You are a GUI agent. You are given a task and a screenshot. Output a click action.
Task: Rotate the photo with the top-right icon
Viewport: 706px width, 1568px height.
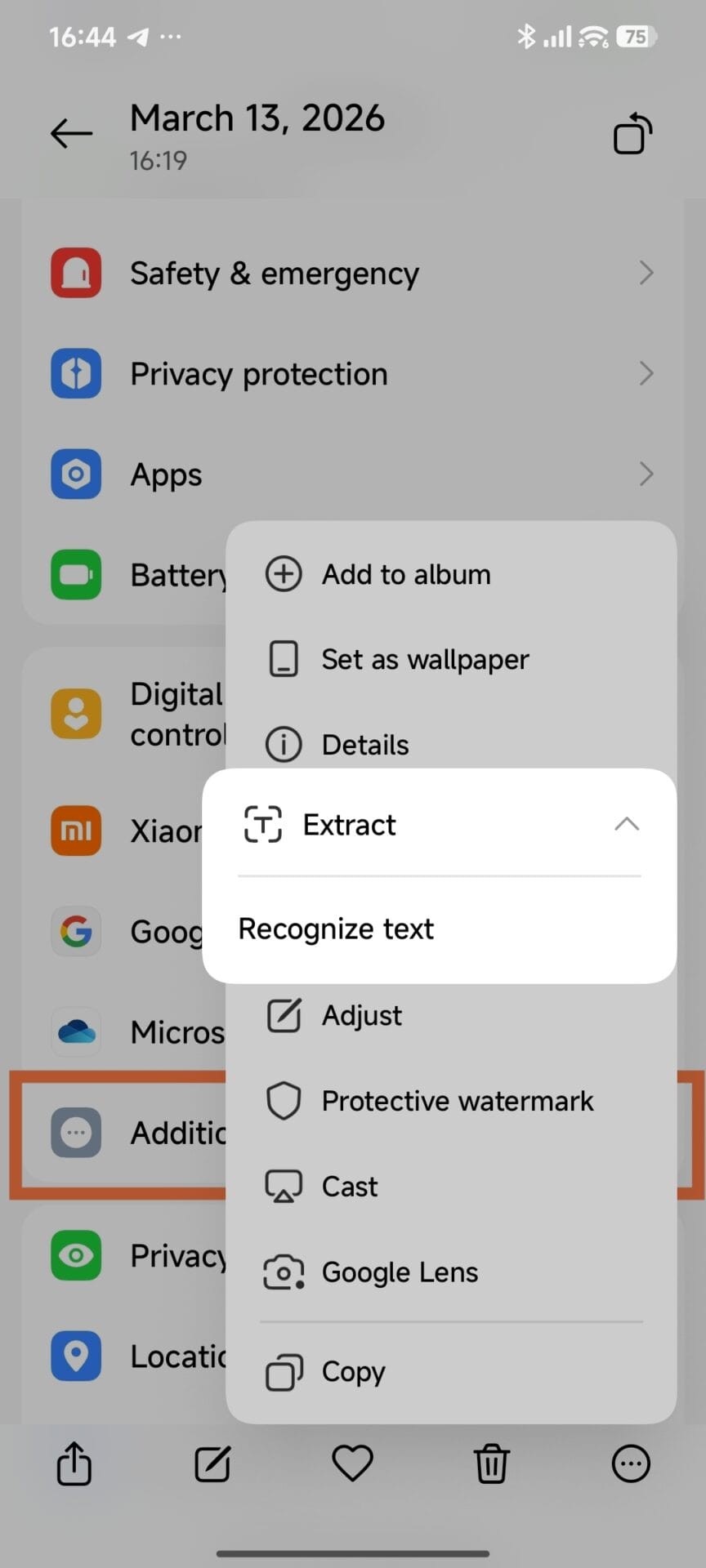632,135
